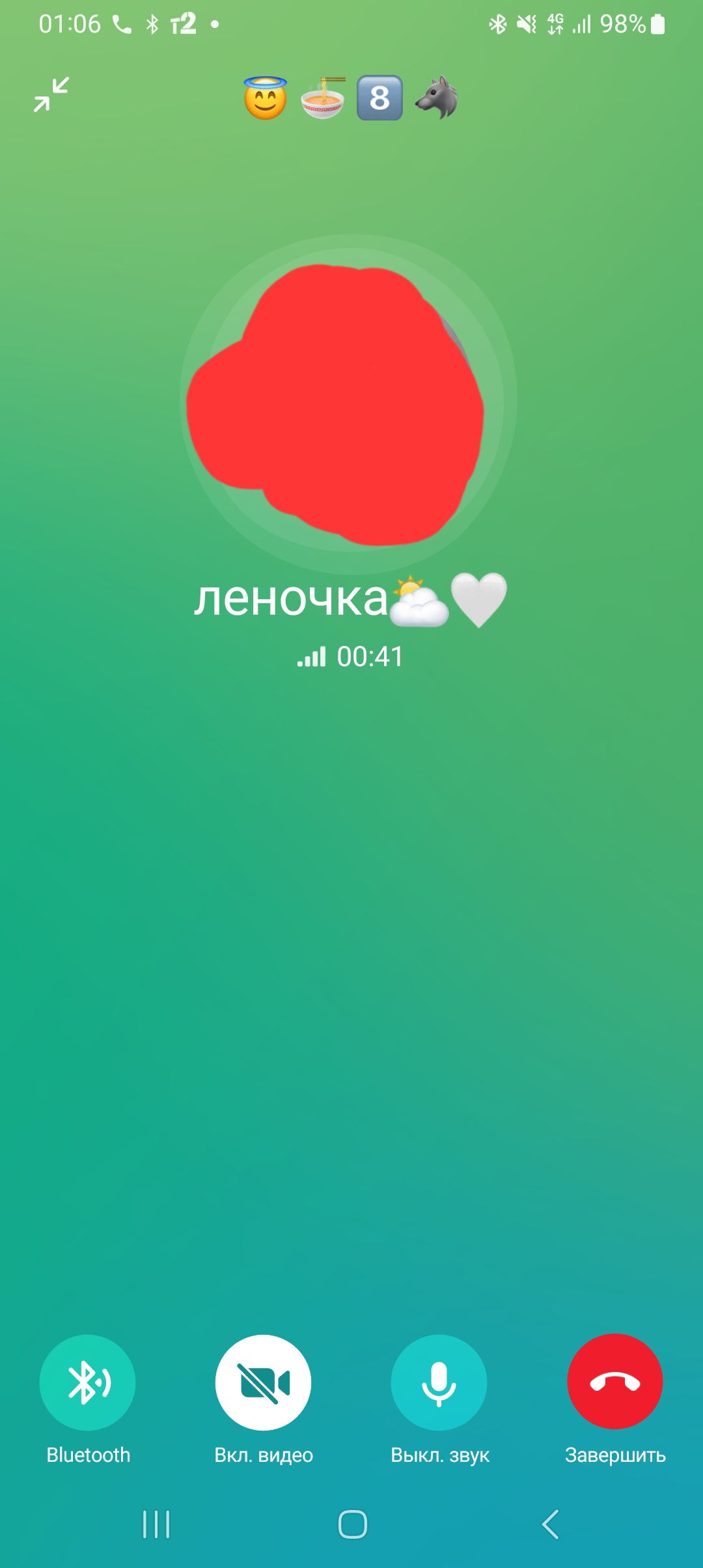Minimize the call screen

coord(51,95)
